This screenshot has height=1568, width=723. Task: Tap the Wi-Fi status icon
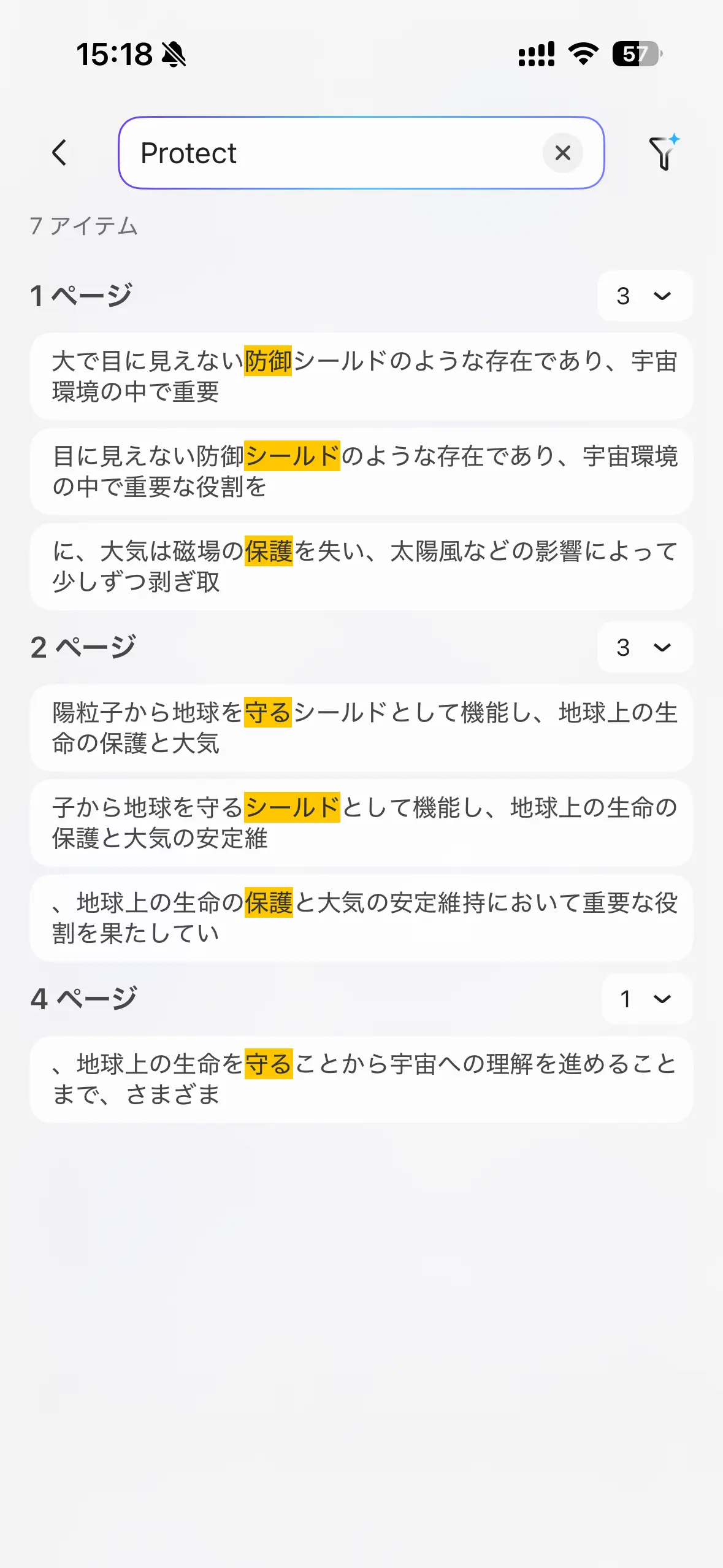click(581, 55)
